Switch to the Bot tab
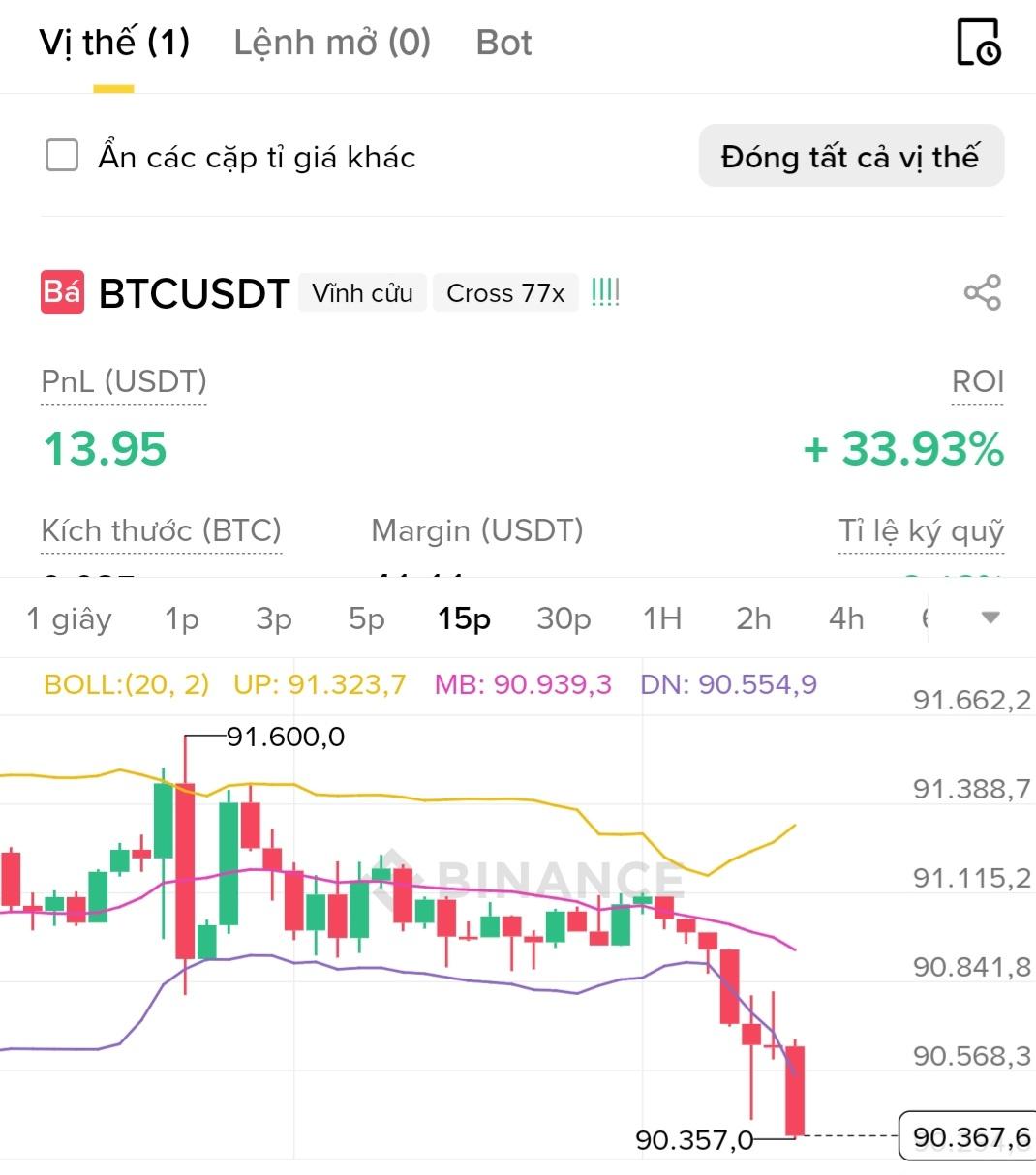The image size is (1036, 1175). [x=503, y=43]
